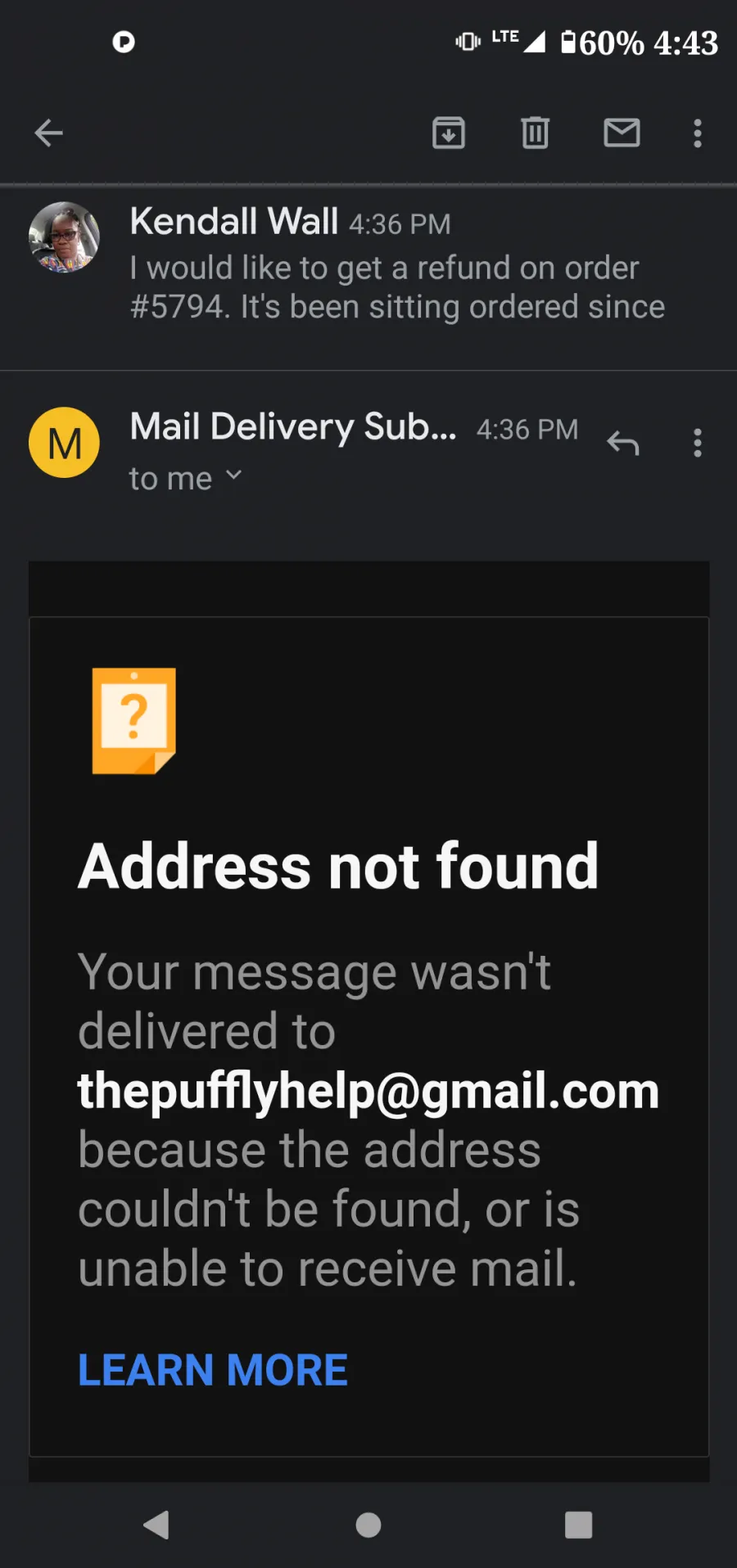The height and width of the screenshot is (1568, 737).
Task: Open recent apps from navigation bar
Action: (578, 1525)
